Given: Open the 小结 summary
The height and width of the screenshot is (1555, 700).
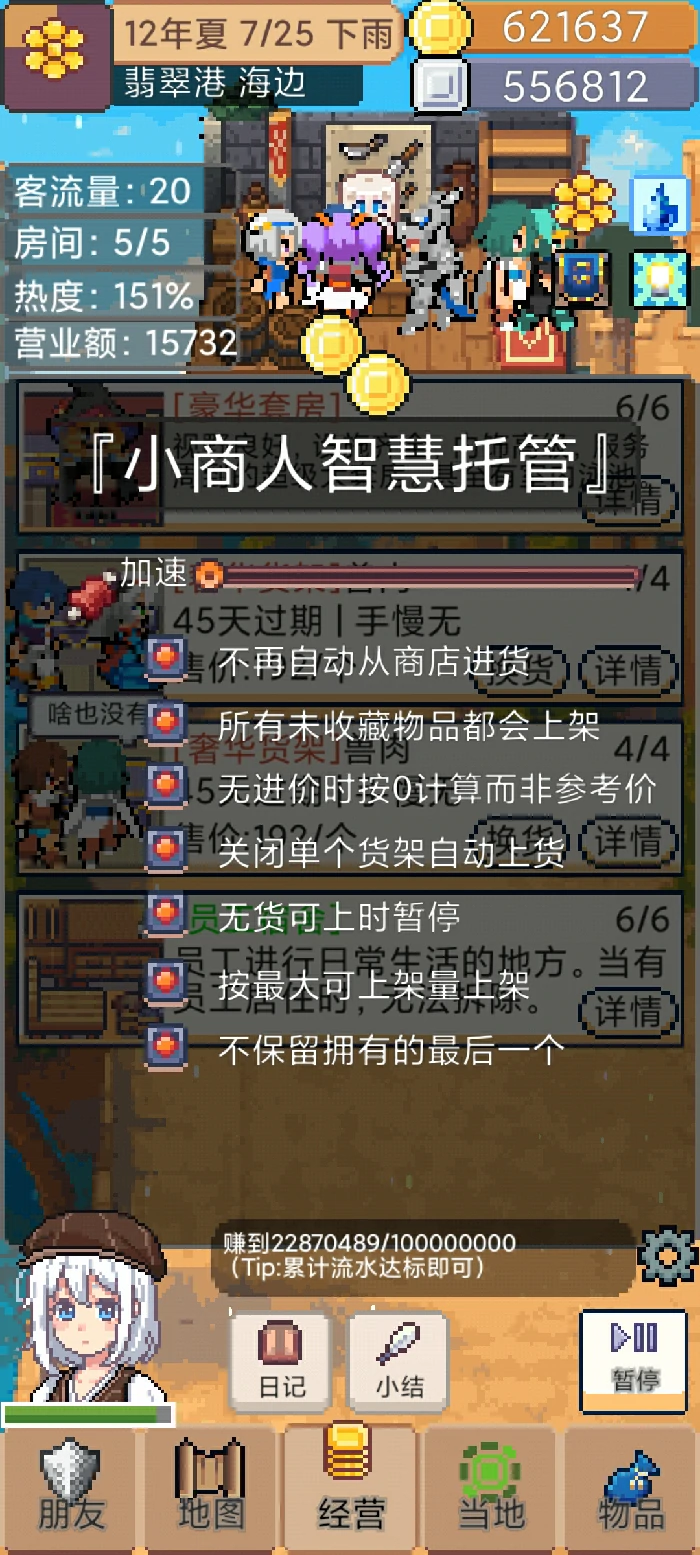Looking at the screenshot, I should click(x=399, y=1362).
